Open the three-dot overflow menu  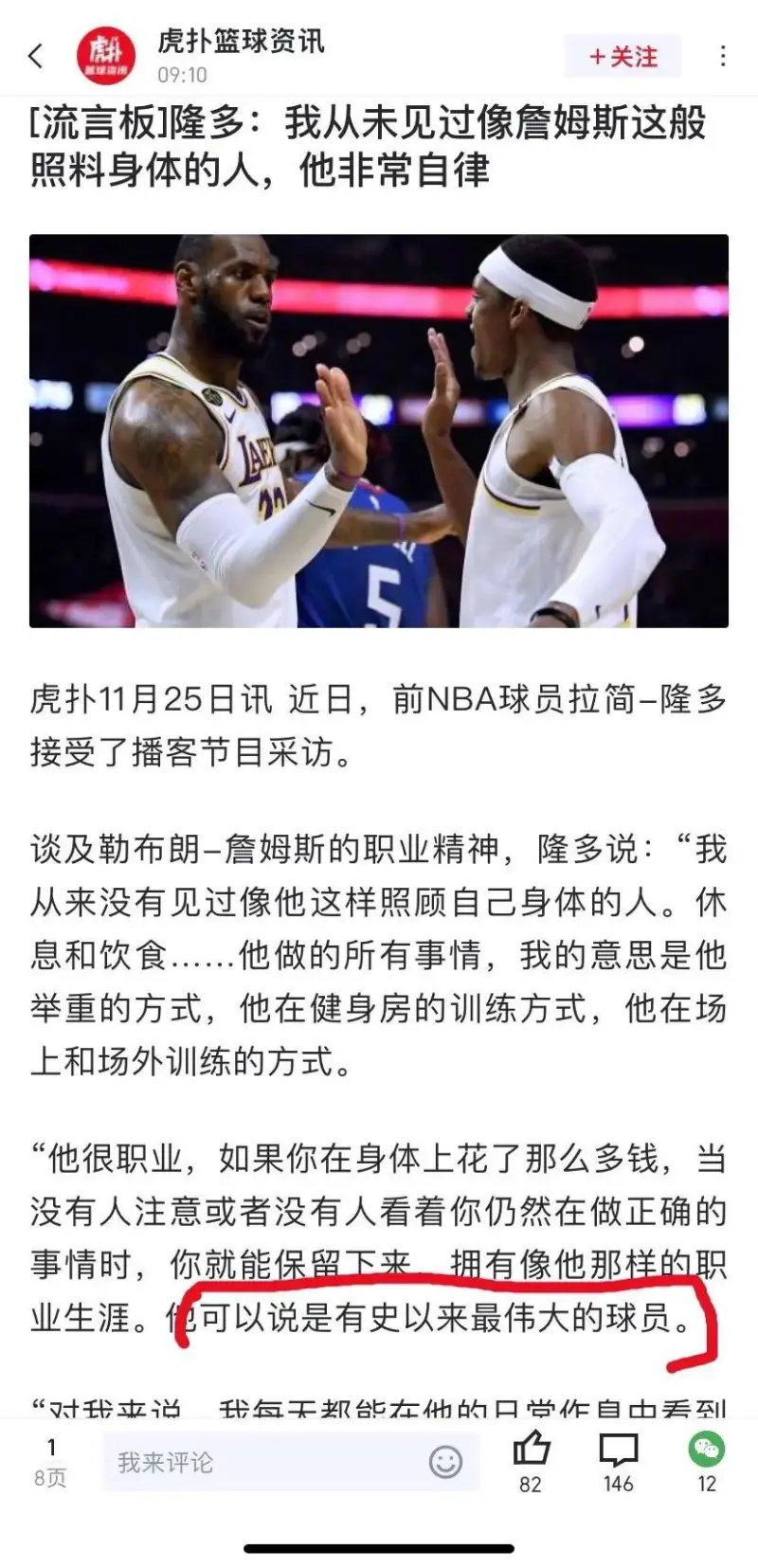tap(723, 56)
